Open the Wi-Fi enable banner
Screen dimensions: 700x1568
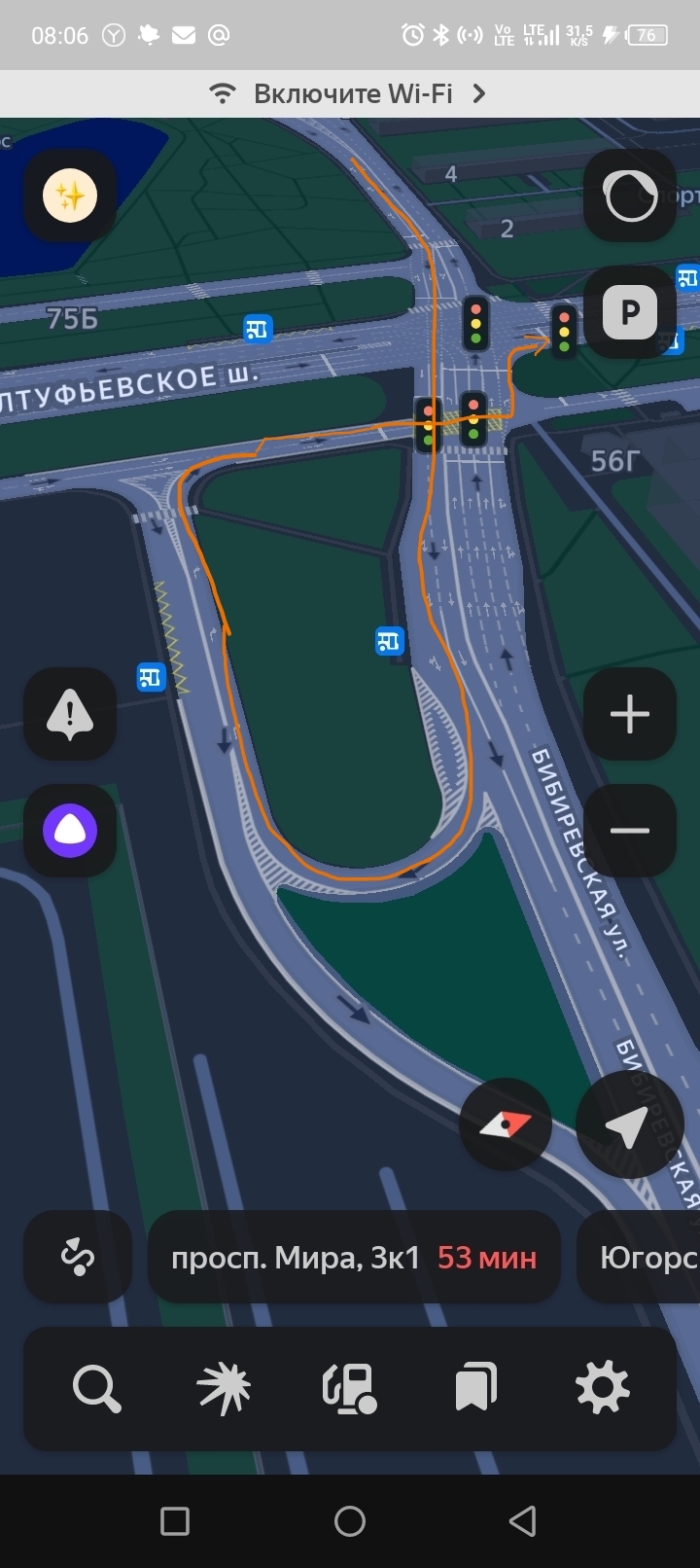[x=350, y=93]
